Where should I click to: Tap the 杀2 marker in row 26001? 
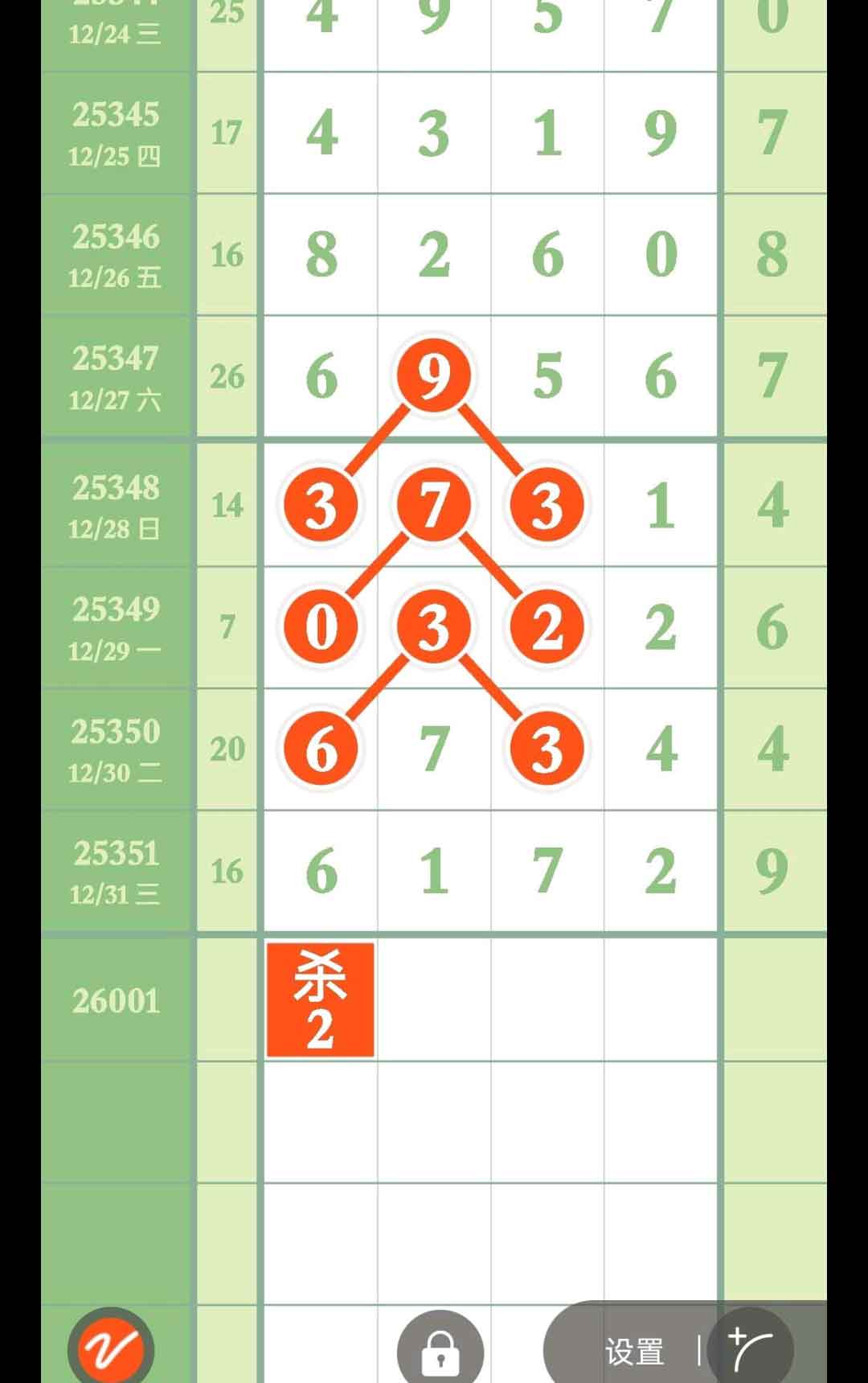coord(320,999)
